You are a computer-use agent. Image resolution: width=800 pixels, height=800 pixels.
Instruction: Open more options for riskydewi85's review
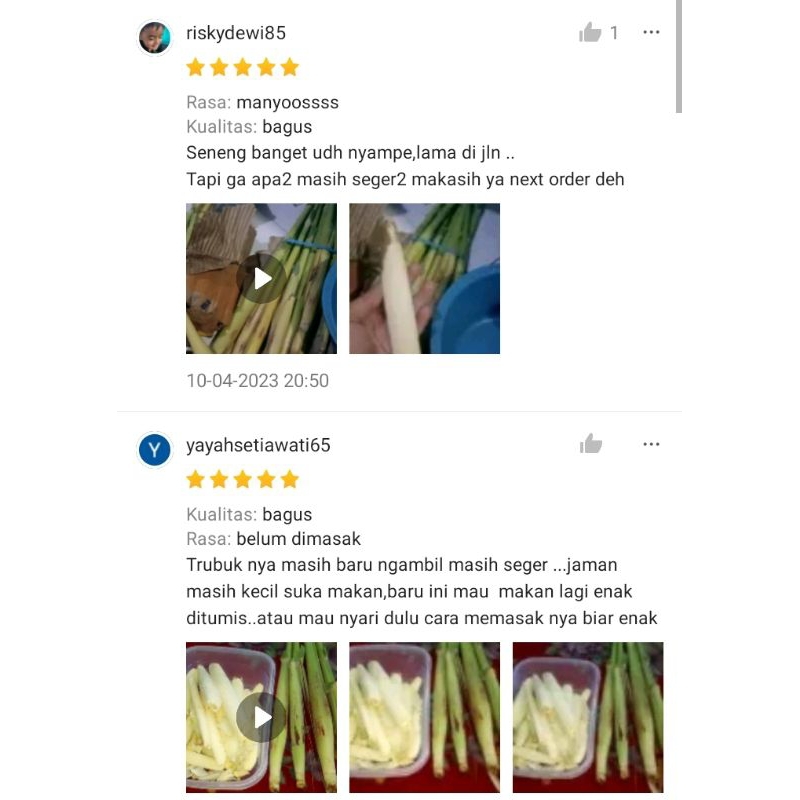[x=651, y=33]
